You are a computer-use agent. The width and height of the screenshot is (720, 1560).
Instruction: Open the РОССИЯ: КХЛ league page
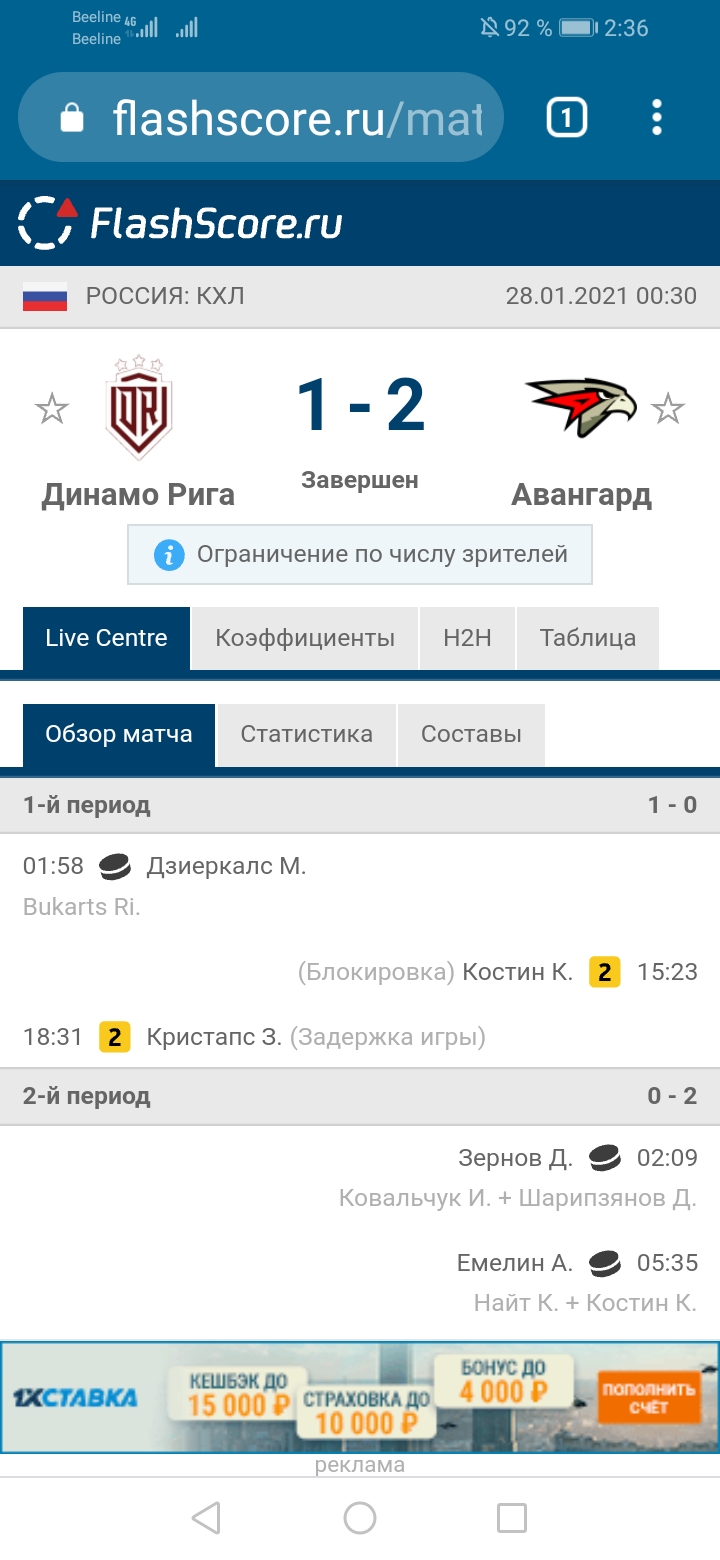165,296
